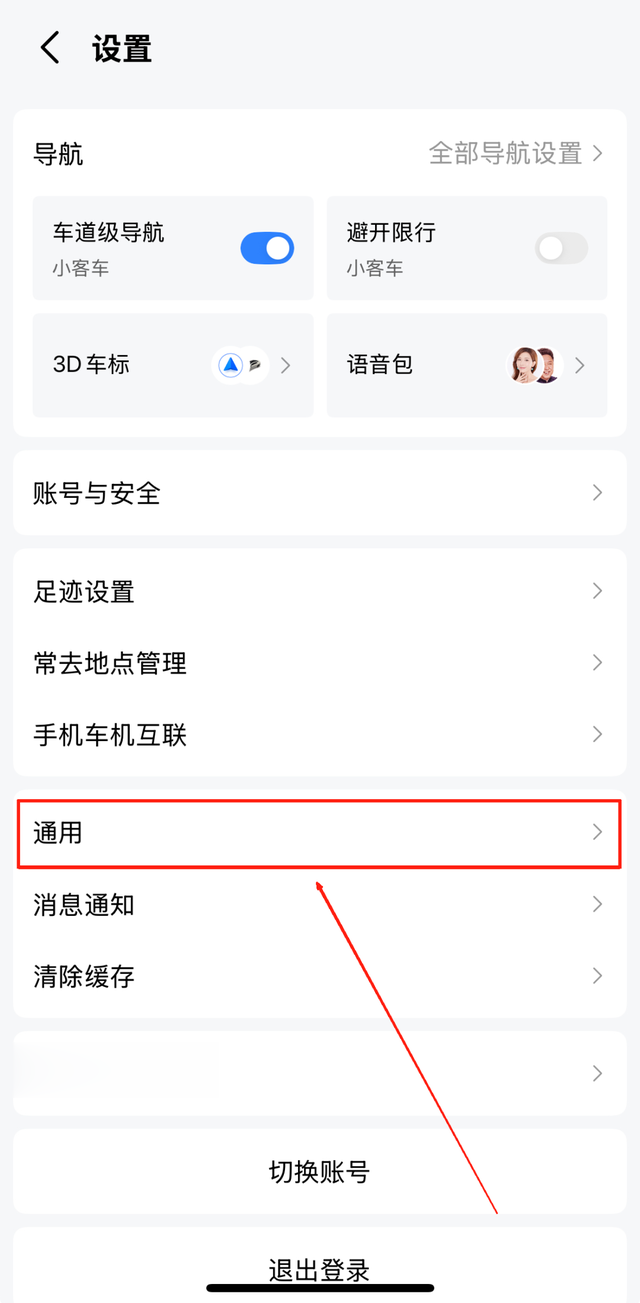This screenshot has width=640, height=1303.
Task: Turn off the 车道级导航 switch
Action: (267, 248)
